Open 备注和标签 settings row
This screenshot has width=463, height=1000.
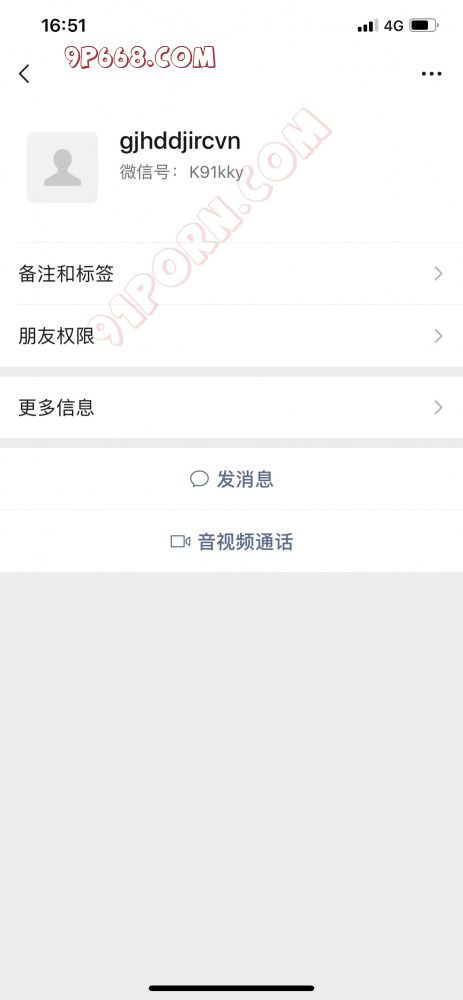click(x=232, y=274)
